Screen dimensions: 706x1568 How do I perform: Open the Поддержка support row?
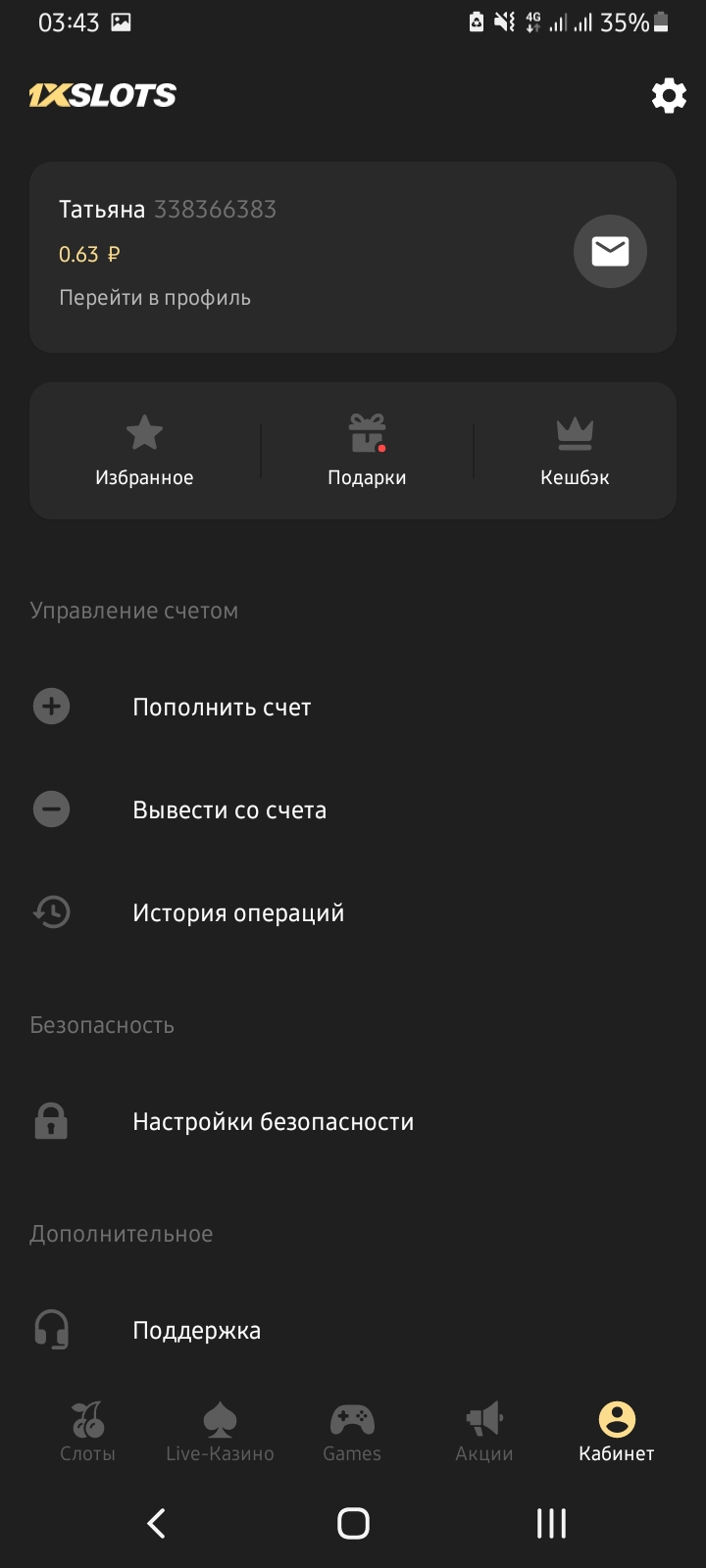point(196,1331)
